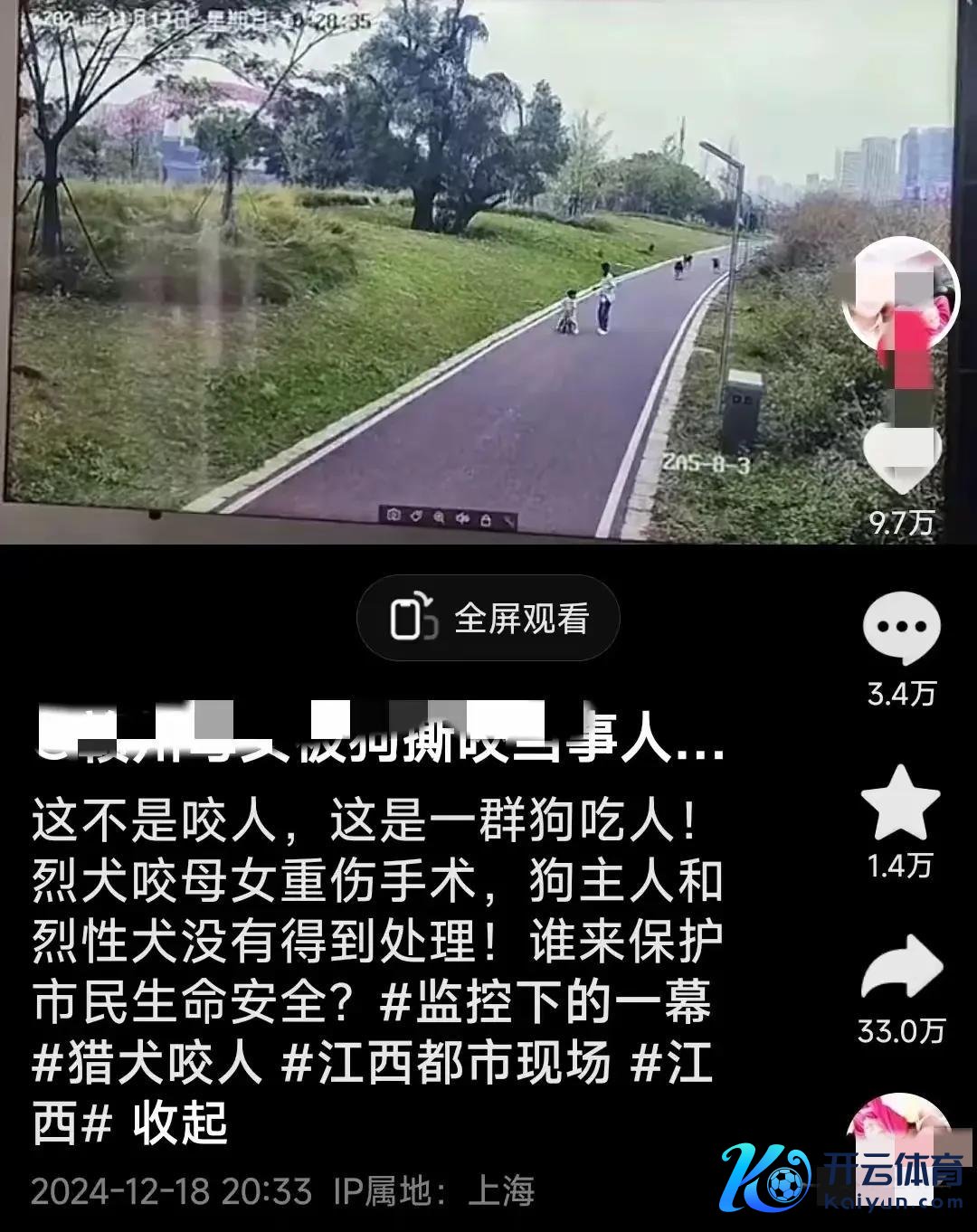
Task: Open the comments with 3.4万 count
Action: (901, 627)
